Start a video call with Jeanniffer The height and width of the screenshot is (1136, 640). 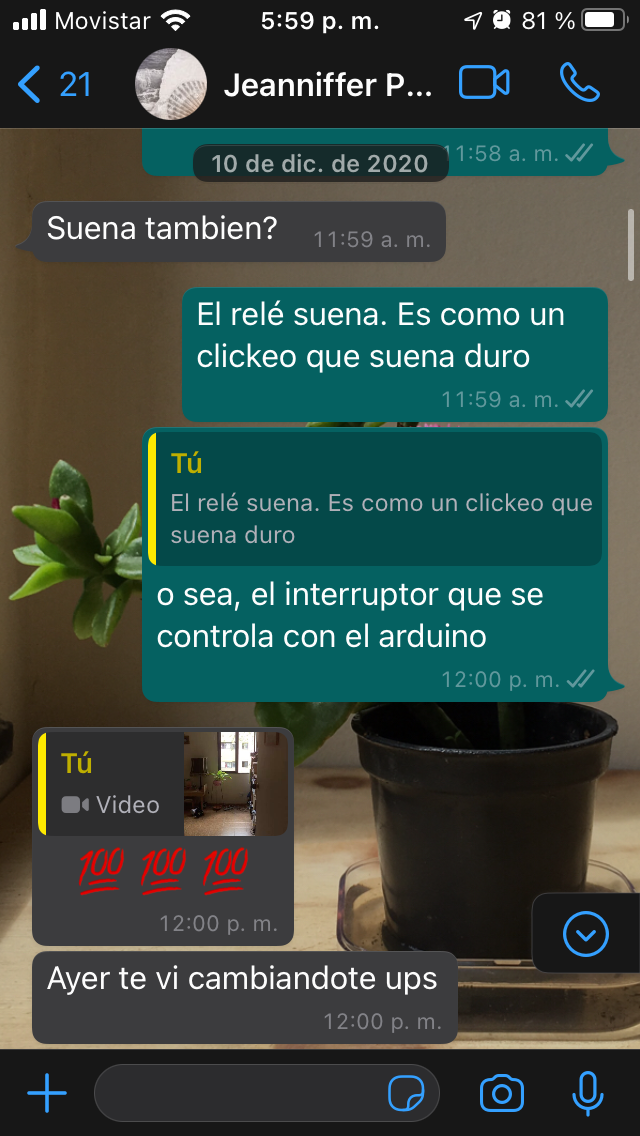(484, 84)
